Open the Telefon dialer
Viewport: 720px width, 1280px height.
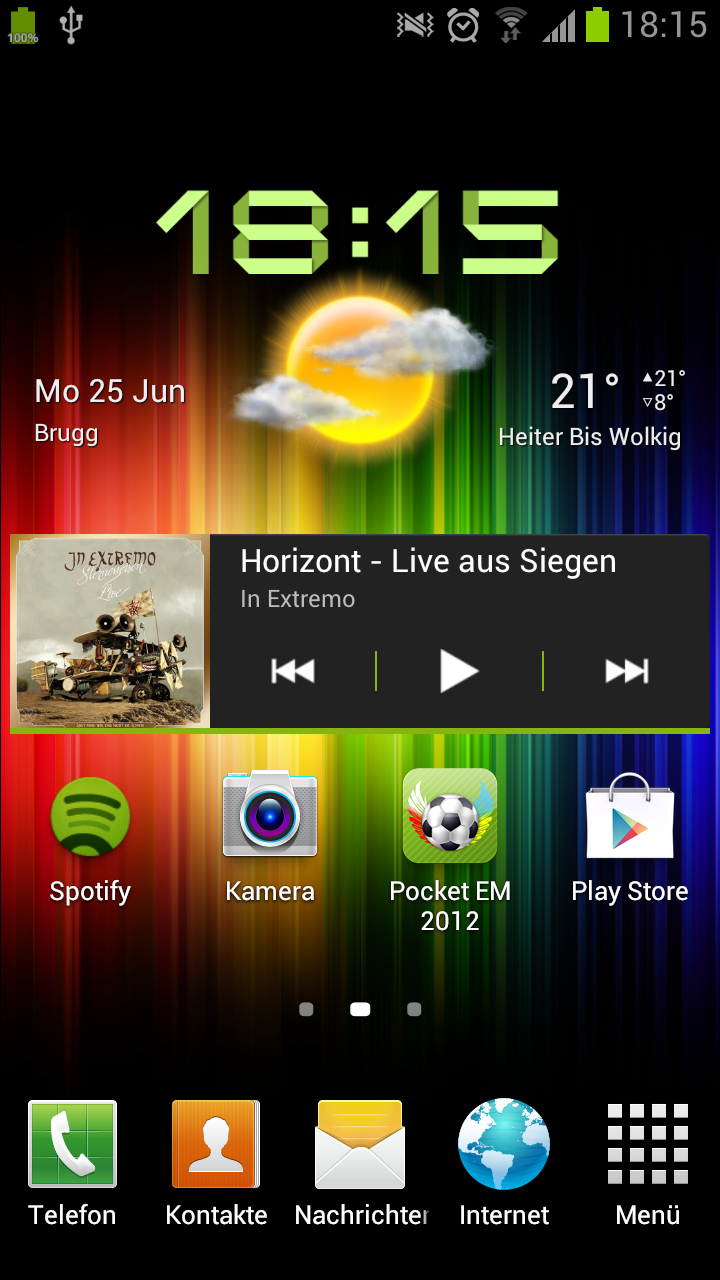coord(72,1164)
